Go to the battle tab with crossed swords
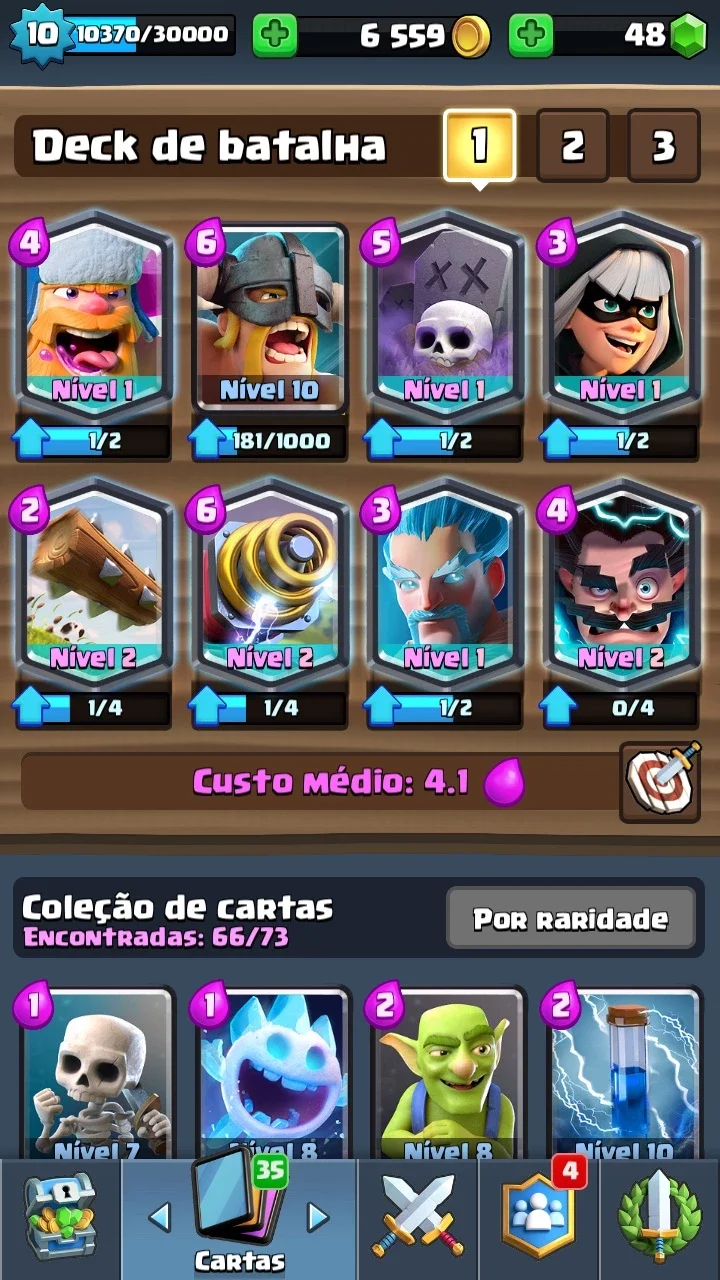Image resolution: width=720 pixels, height=1280 pixels. pos(418,1218)
